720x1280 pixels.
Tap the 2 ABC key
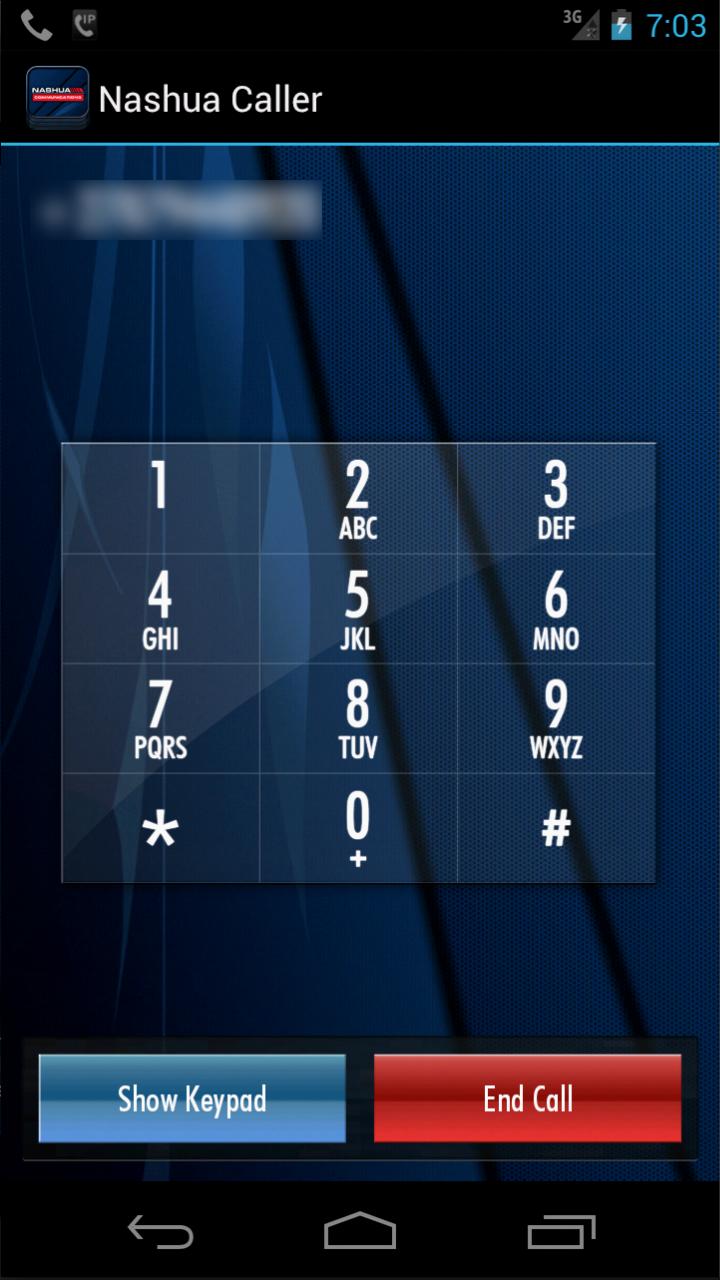(358, 498)
